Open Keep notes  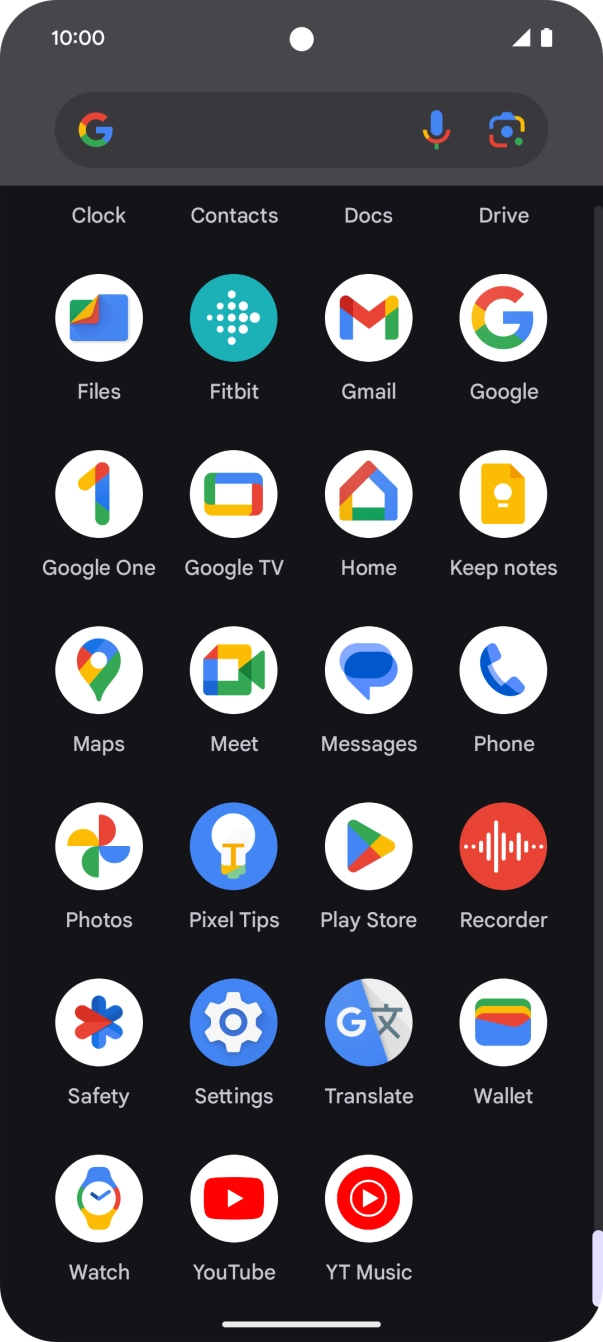[503, 494]
